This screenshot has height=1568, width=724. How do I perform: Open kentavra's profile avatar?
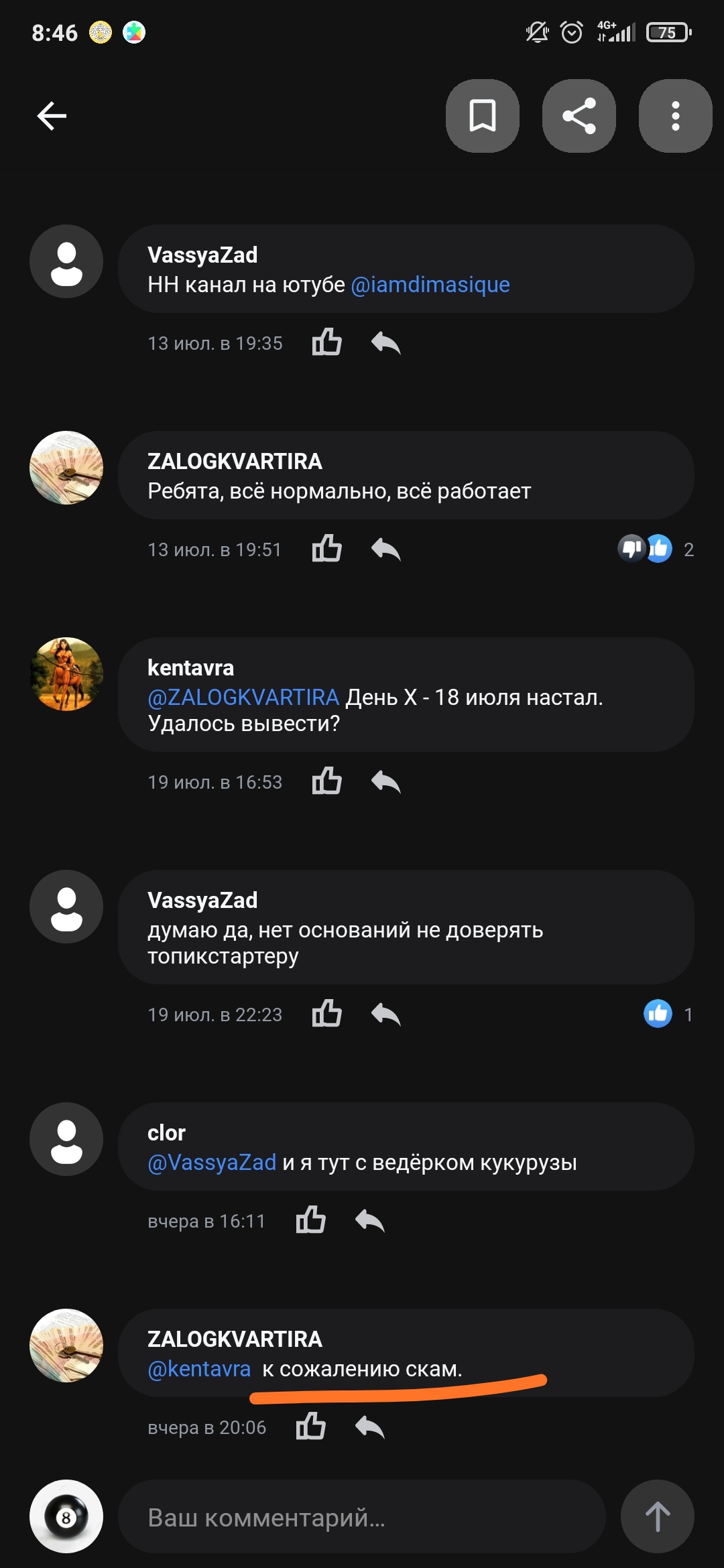66,674
